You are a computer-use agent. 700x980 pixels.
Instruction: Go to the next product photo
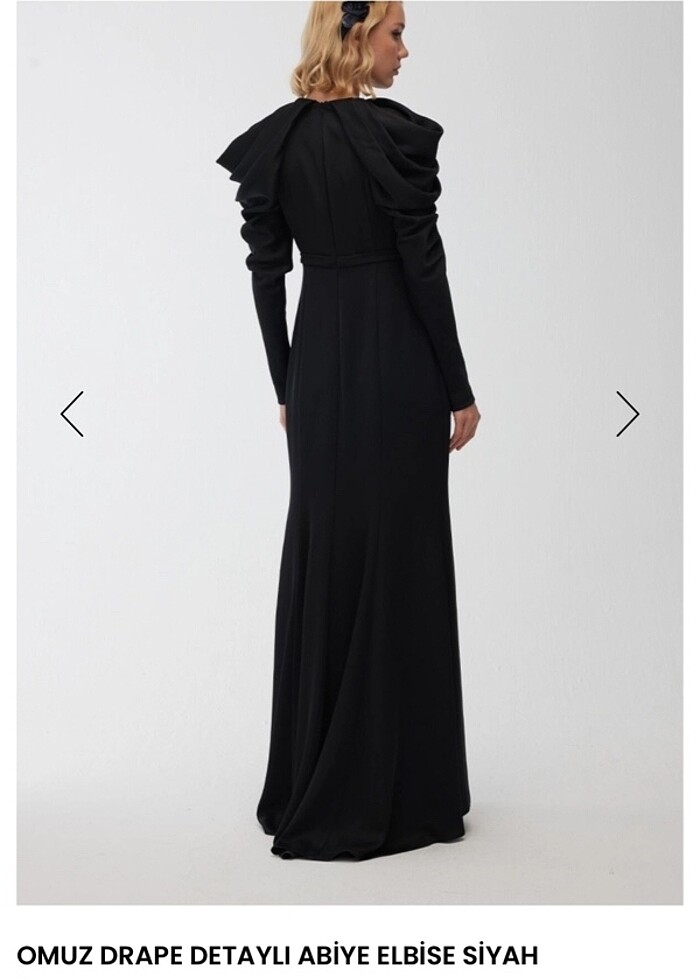(x=627, y=414)
